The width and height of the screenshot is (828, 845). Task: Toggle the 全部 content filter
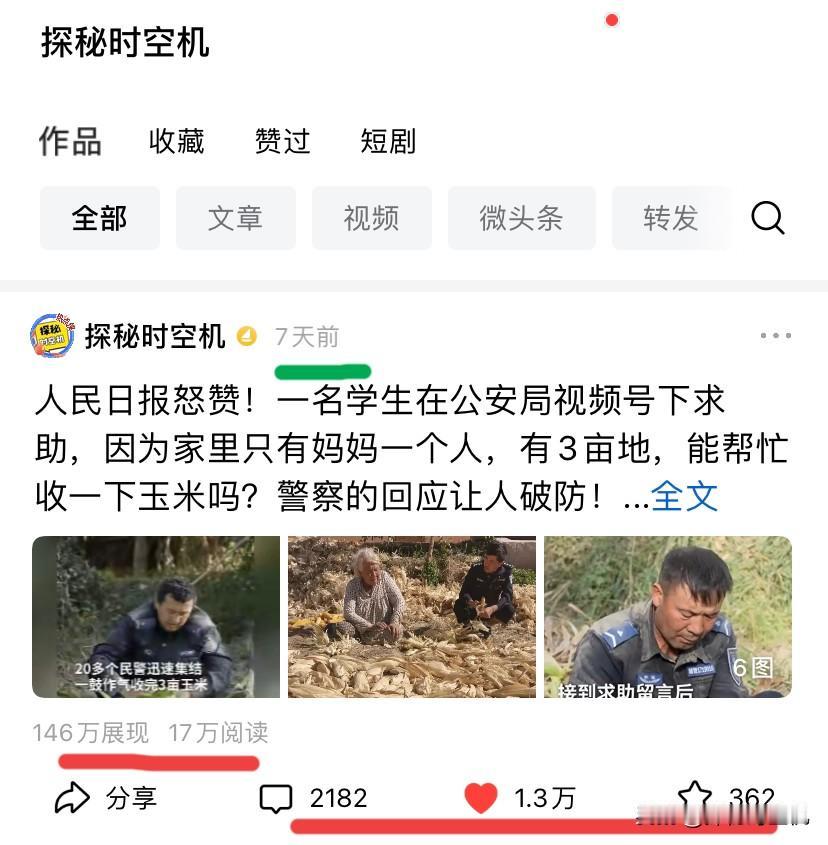[x=99, y=218]
